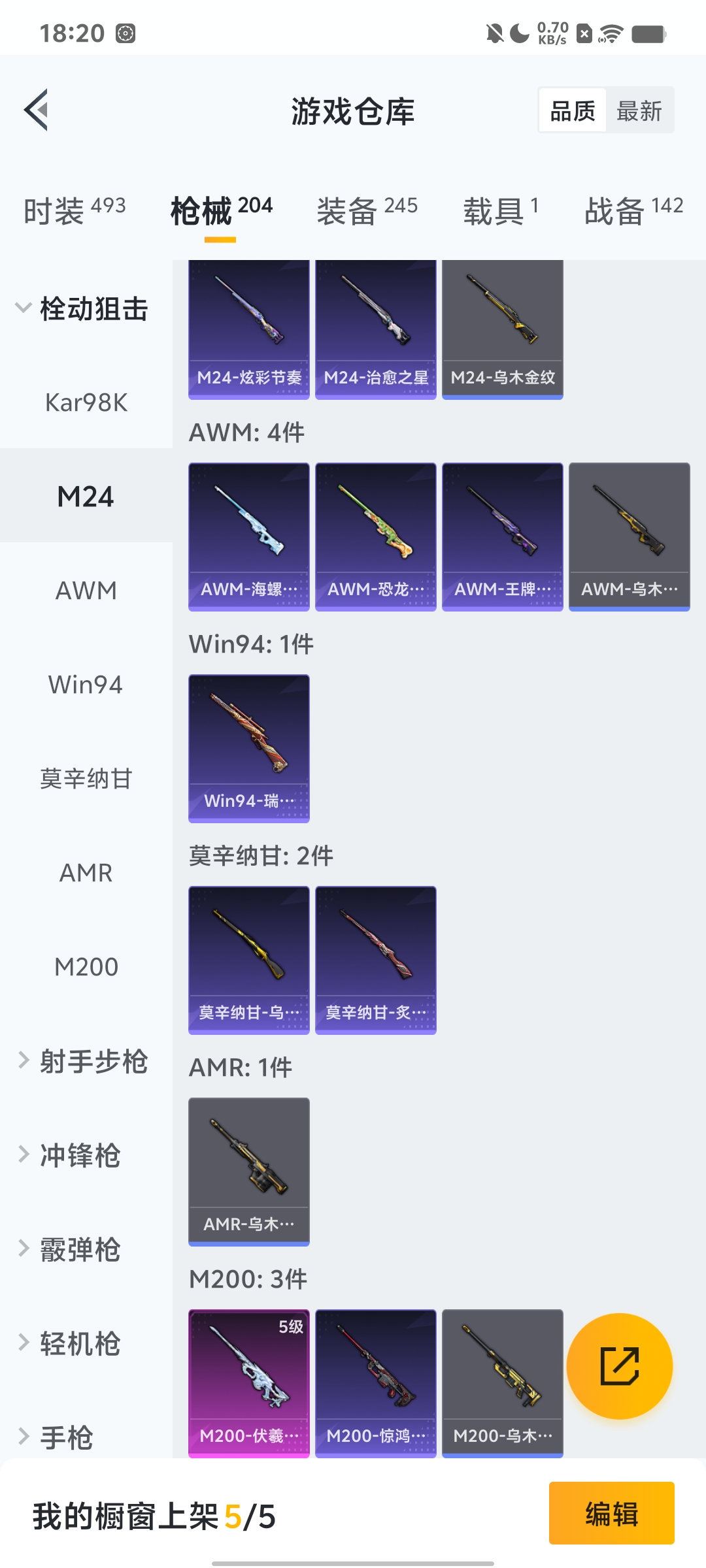The image size is (706, 1568).
Task: Jump to the Win94 section in the sidebar
Action: (x=86, y=685)
